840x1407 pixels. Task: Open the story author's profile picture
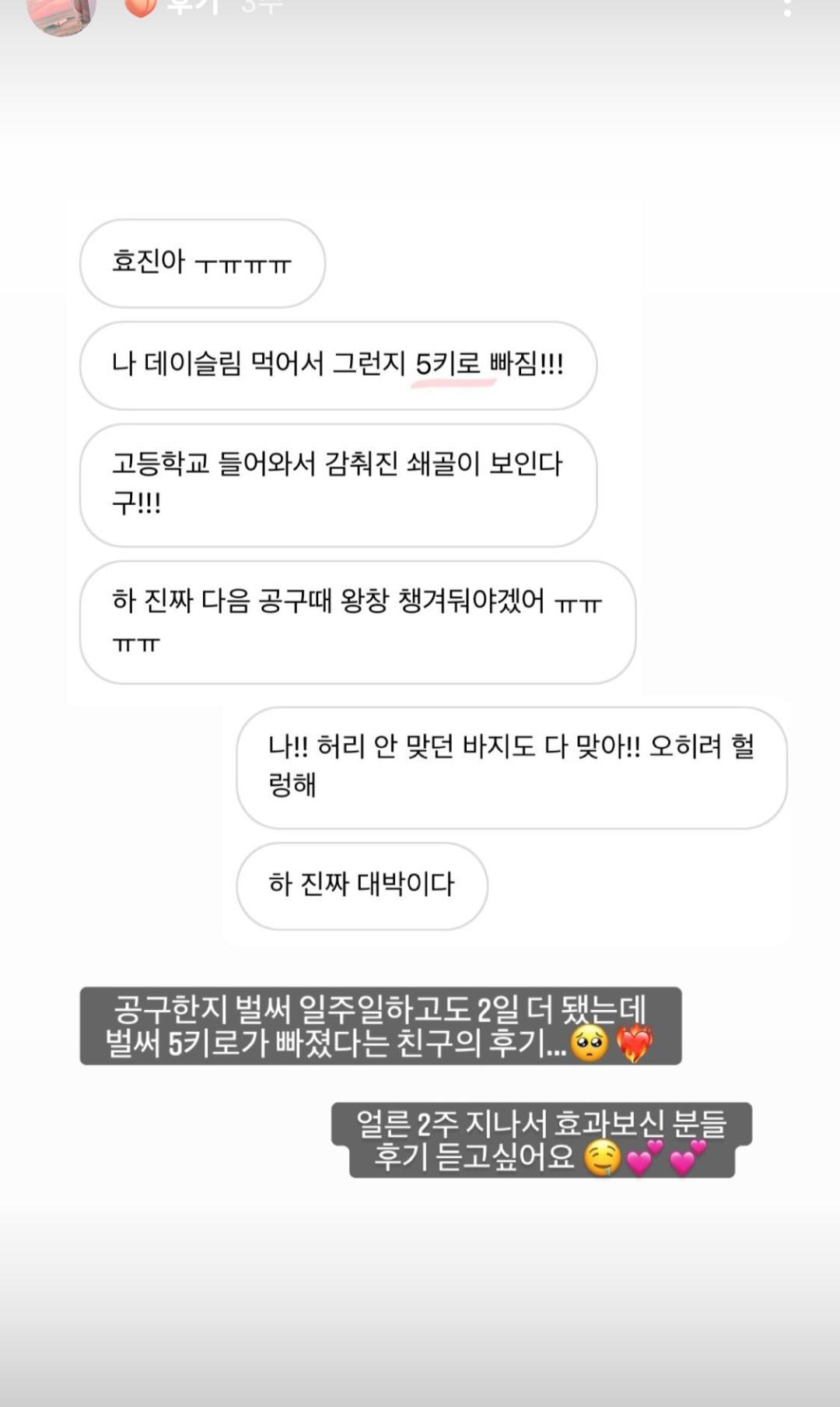click(x=61, y=13)
